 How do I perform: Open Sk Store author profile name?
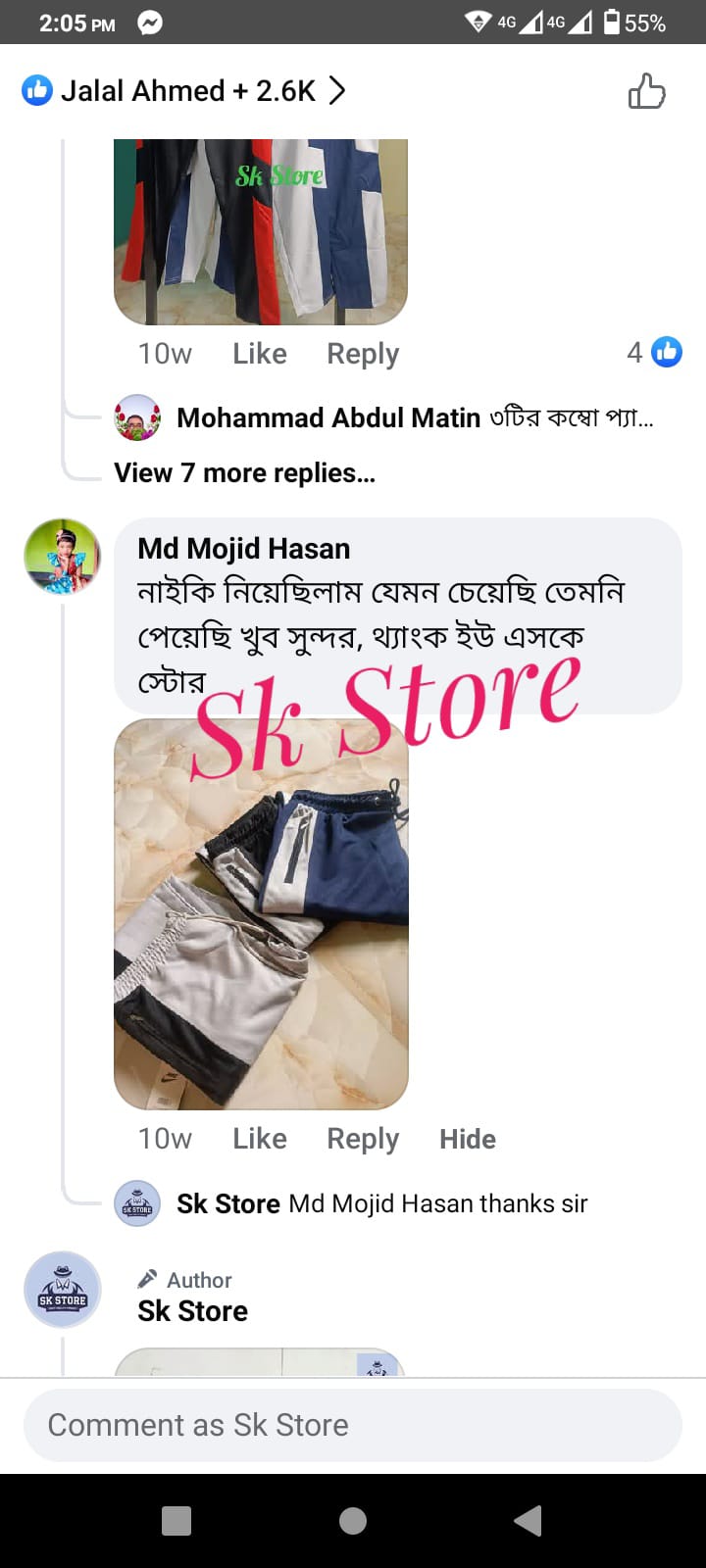point(192,1311)
